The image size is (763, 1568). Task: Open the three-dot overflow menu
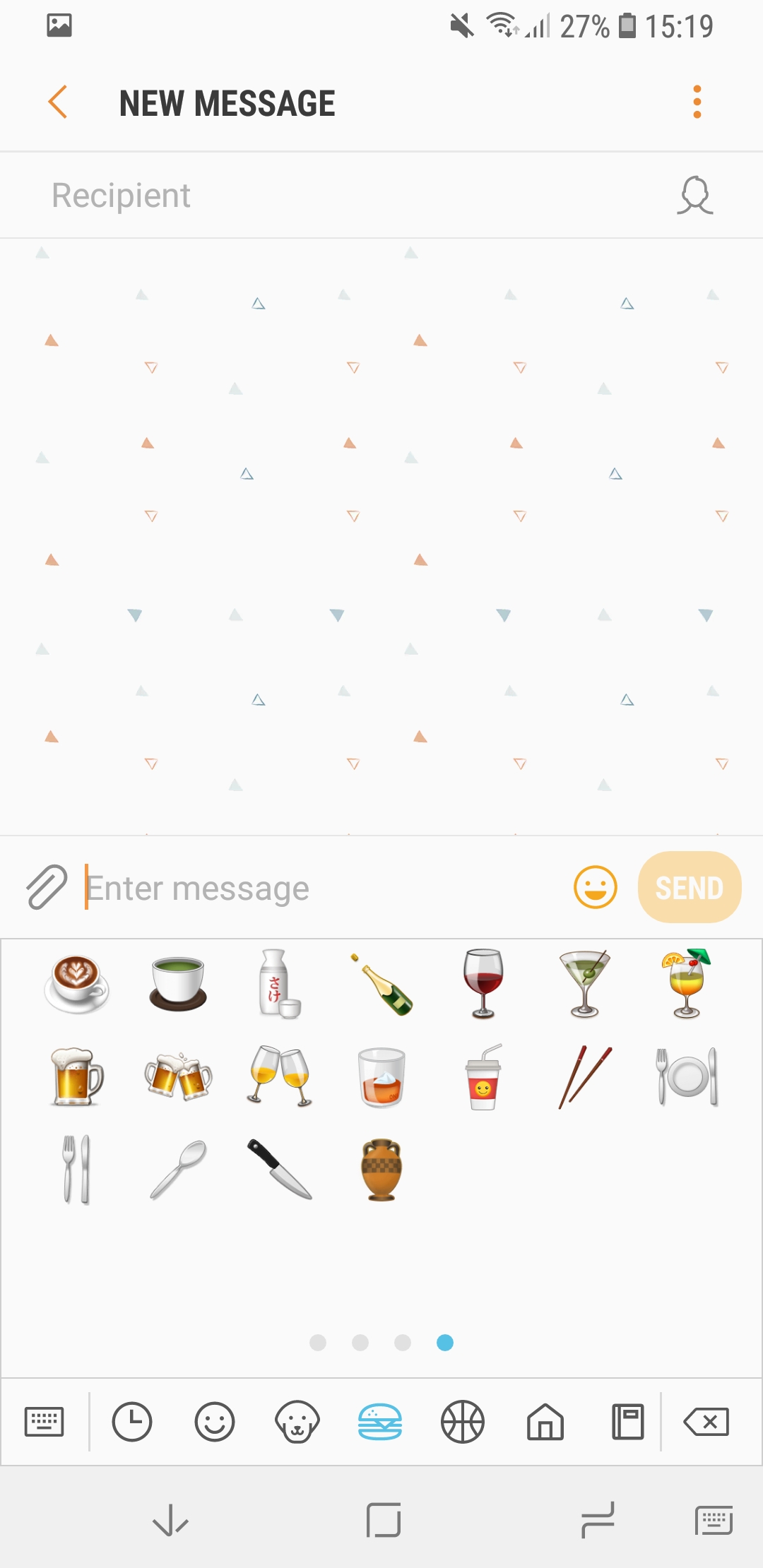(697, 102)
